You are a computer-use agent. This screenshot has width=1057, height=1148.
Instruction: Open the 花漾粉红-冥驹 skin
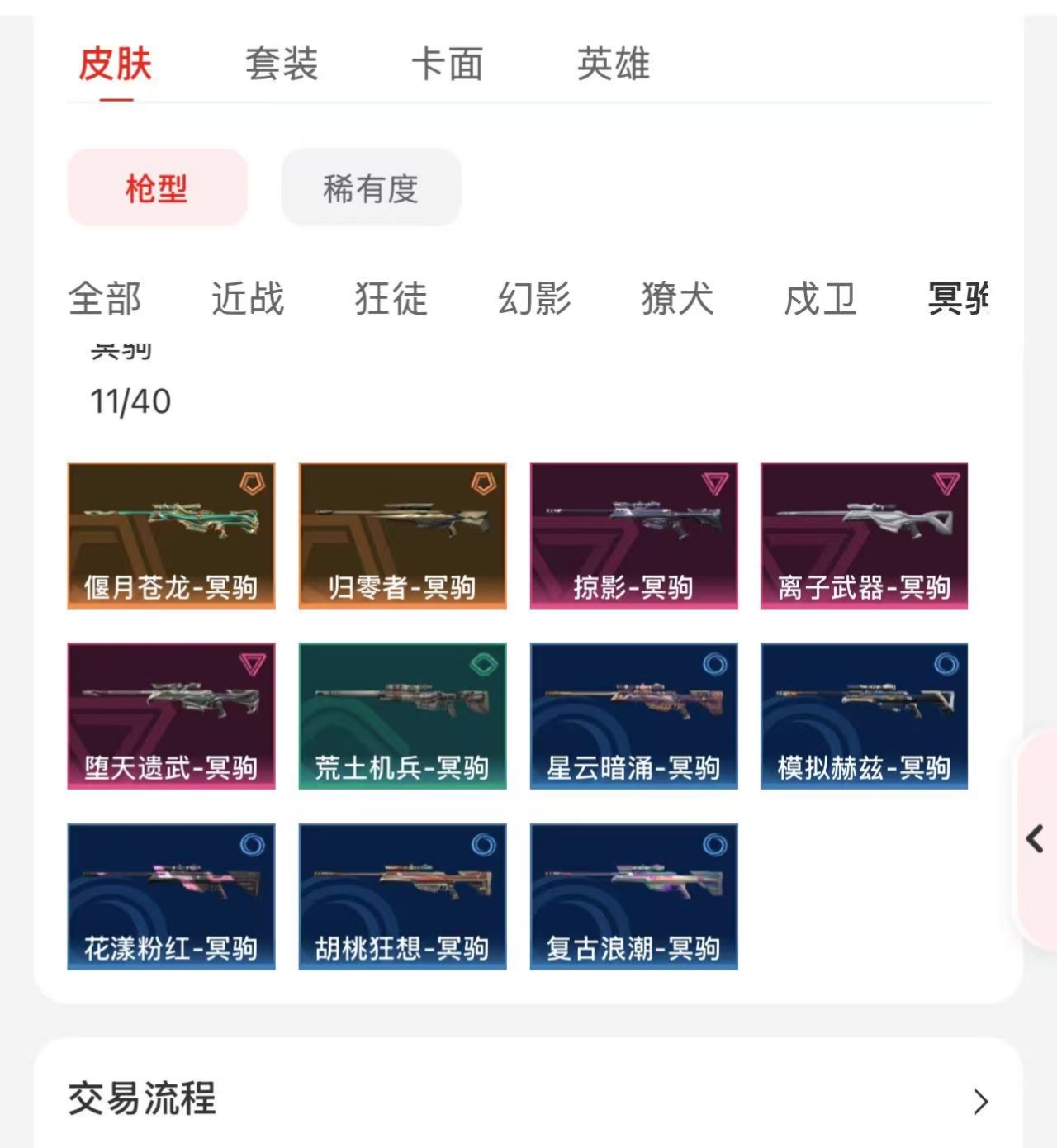(x=171, y=895)
